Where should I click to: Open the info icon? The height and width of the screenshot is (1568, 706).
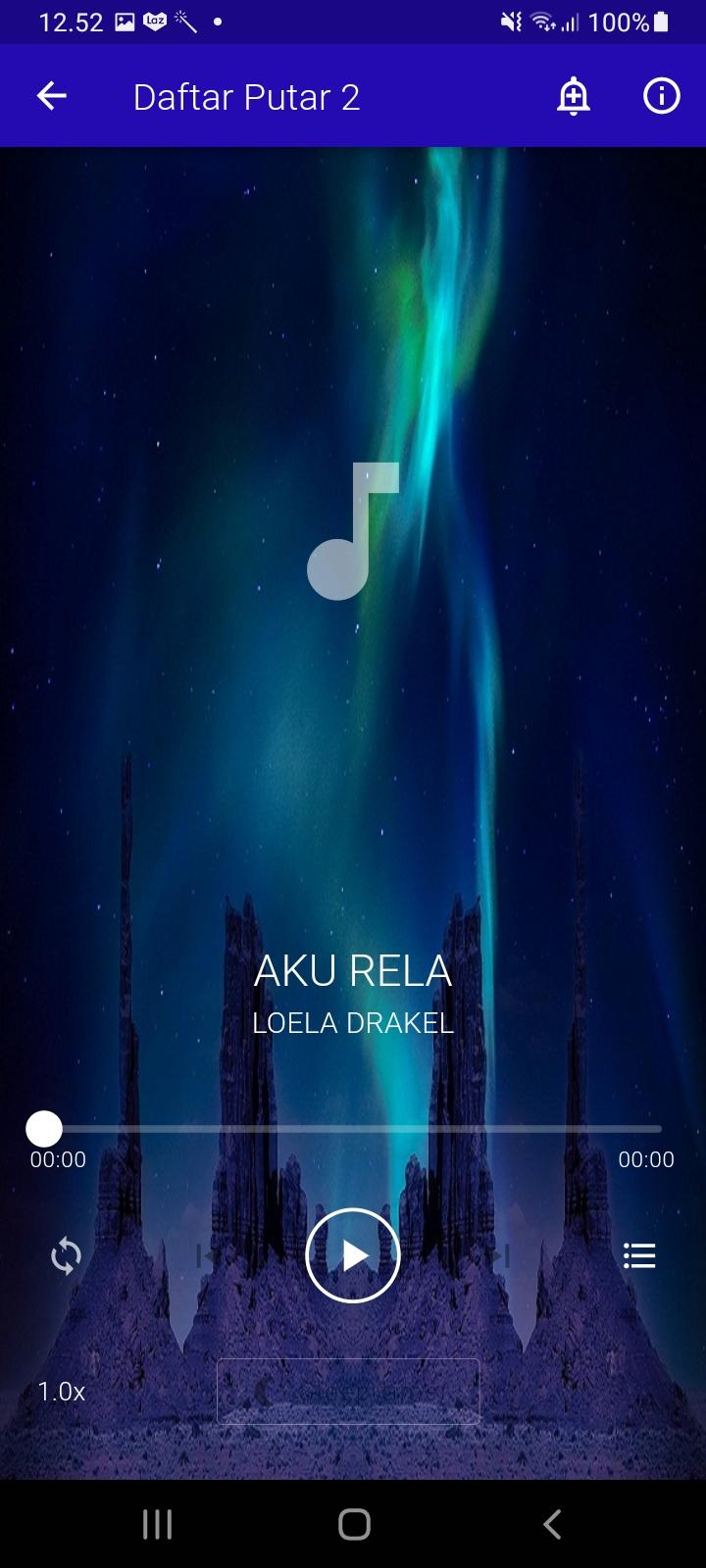click(661, 96)
